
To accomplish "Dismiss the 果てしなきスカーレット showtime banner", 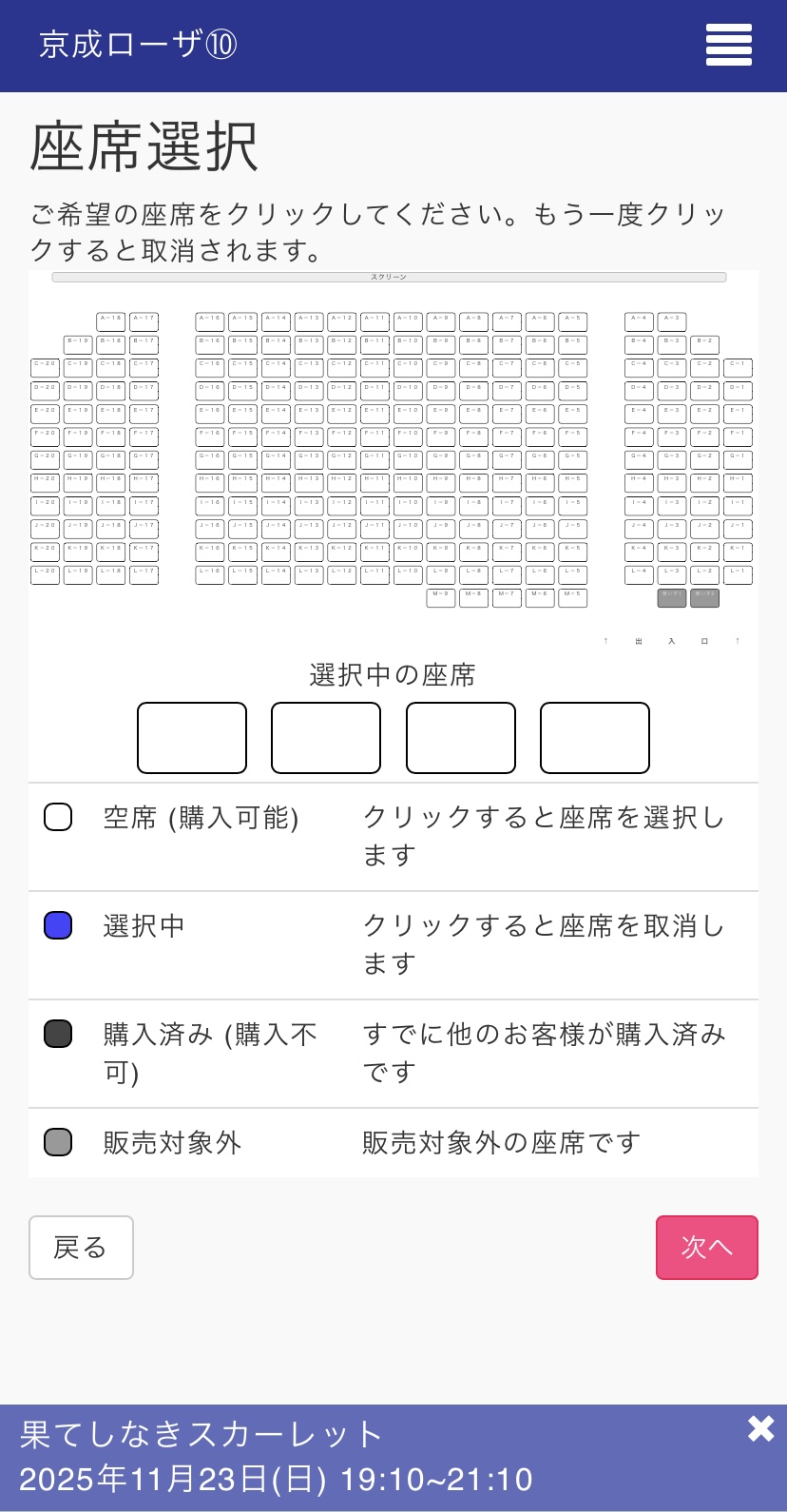I will point(760,1428).
